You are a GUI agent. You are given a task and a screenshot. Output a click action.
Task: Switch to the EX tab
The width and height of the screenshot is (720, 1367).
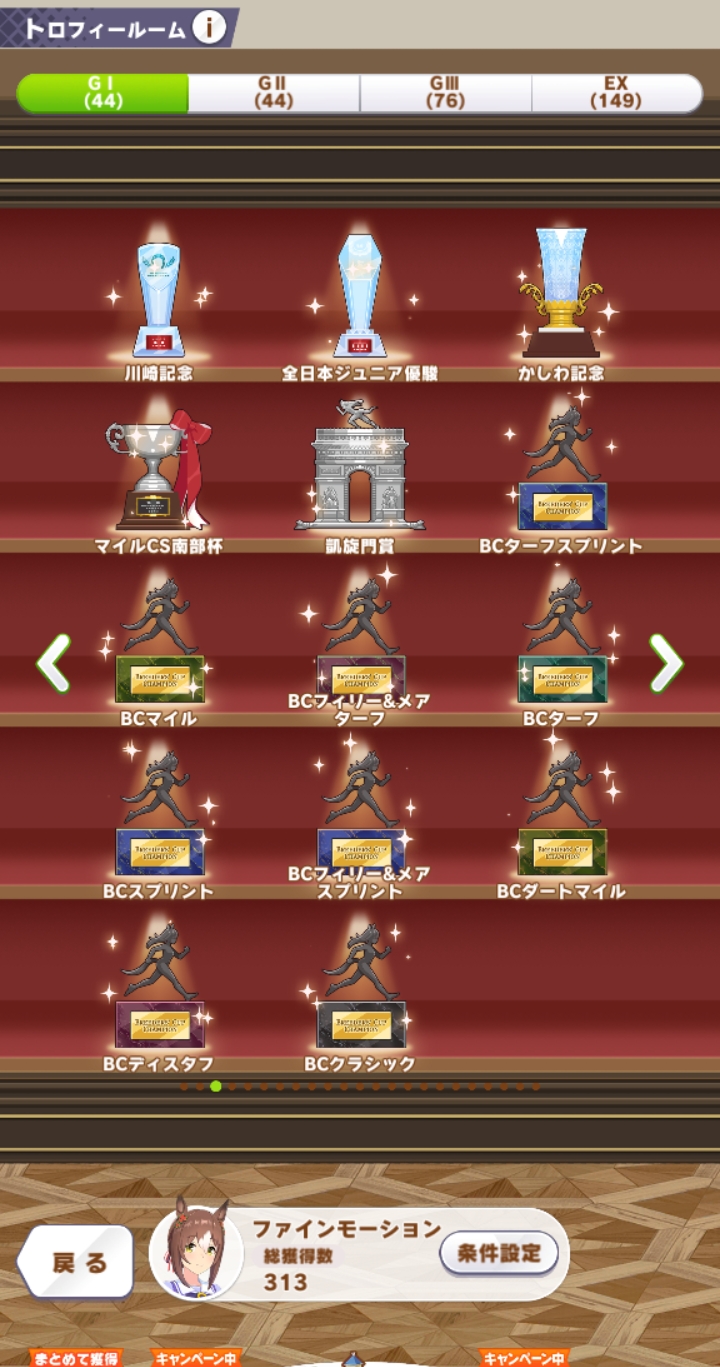(x=616, y=93)
